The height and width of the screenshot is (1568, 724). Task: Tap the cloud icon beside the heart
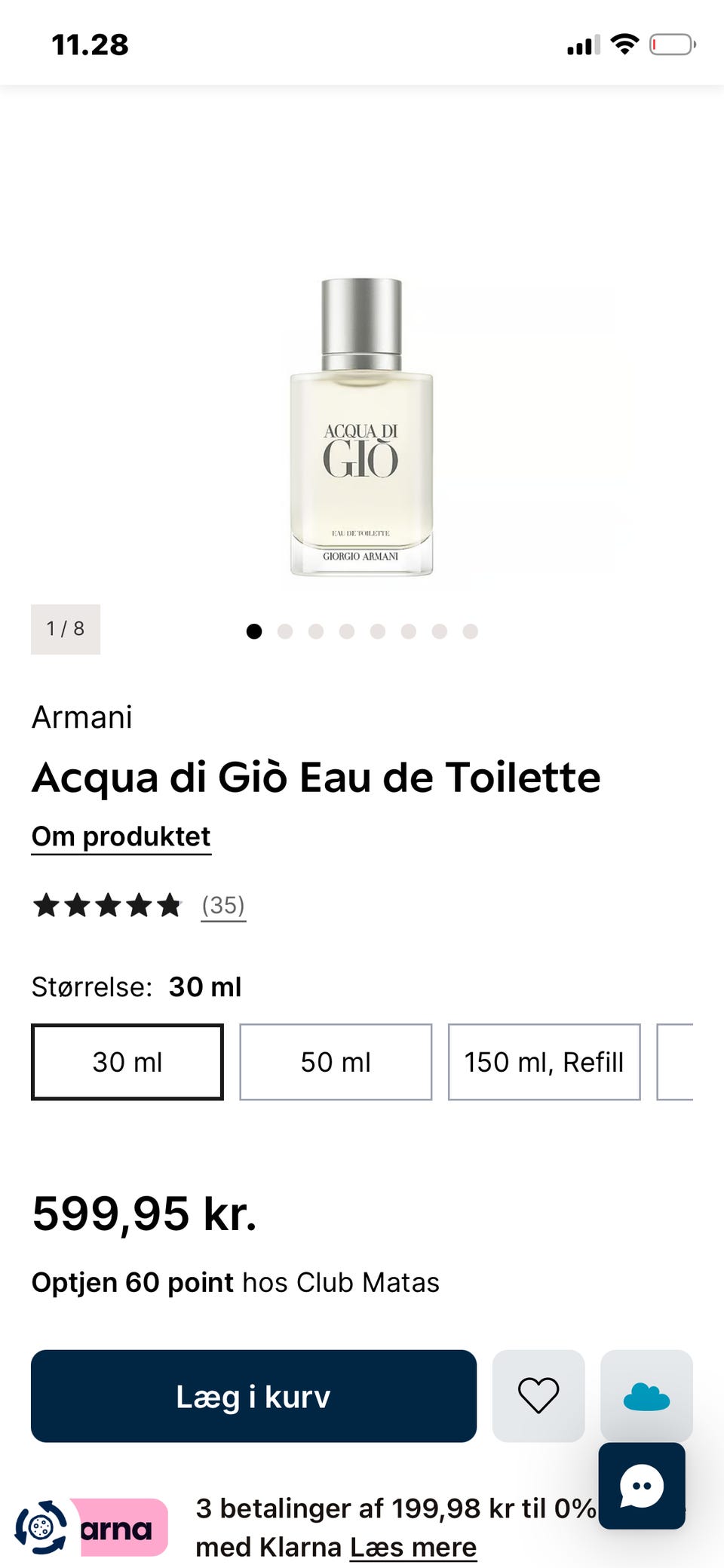pyautogui.click(x=646, y=1397)
